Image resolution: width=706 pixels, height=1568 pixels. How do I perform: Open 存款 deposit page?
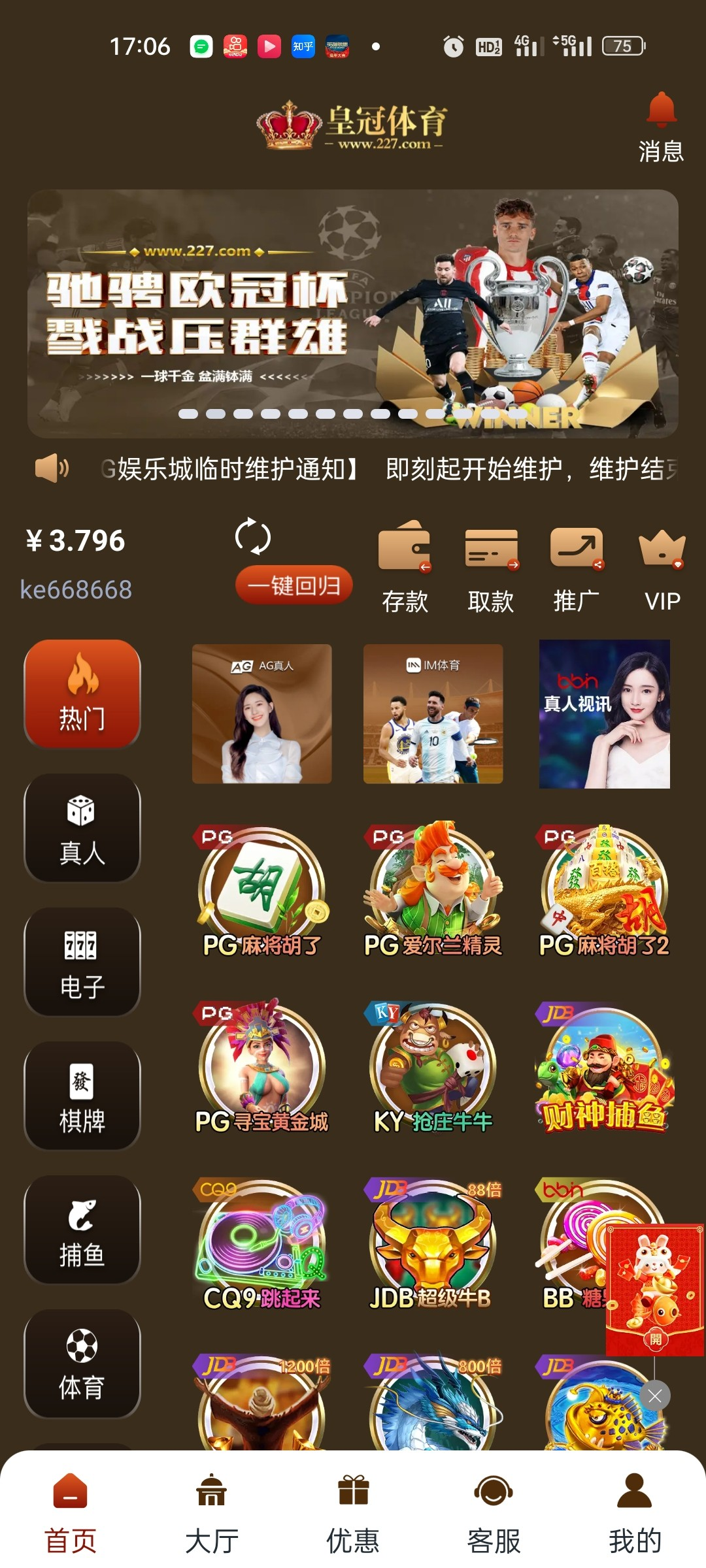point(405,566)
